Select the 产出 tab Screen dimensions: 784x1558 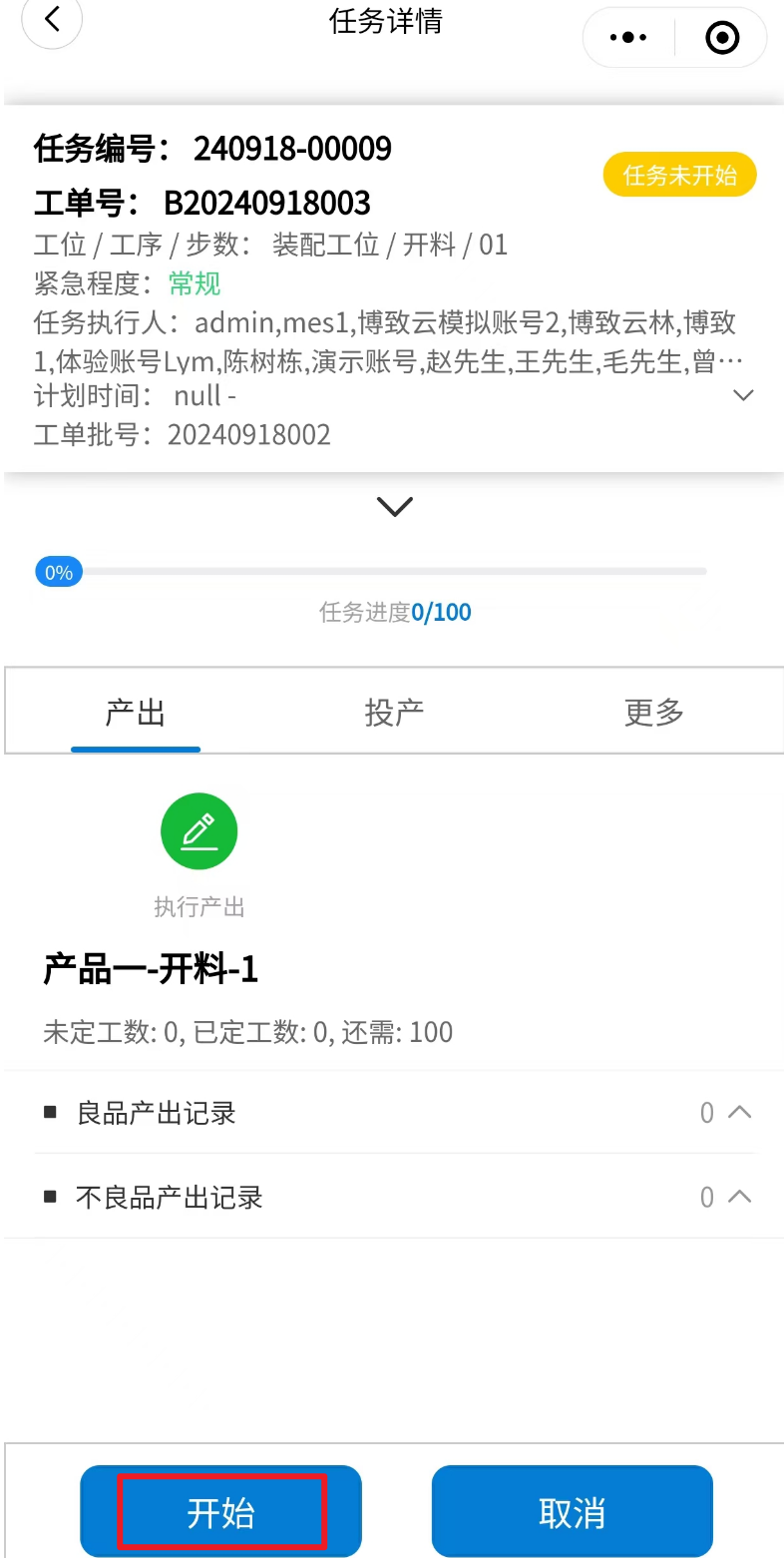tap(136, 713)
